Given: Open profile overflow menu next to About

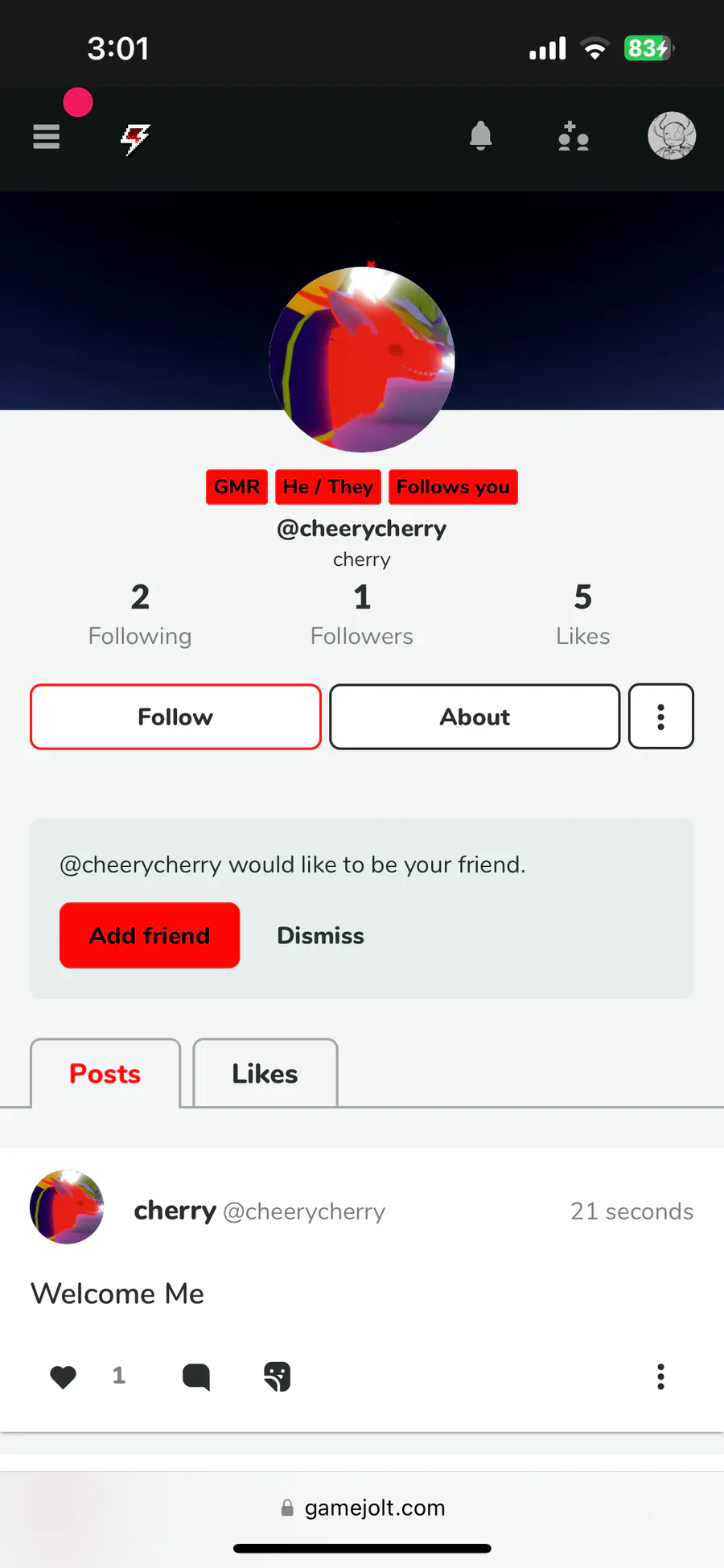Looking at the screenshot, I should 661,716.
